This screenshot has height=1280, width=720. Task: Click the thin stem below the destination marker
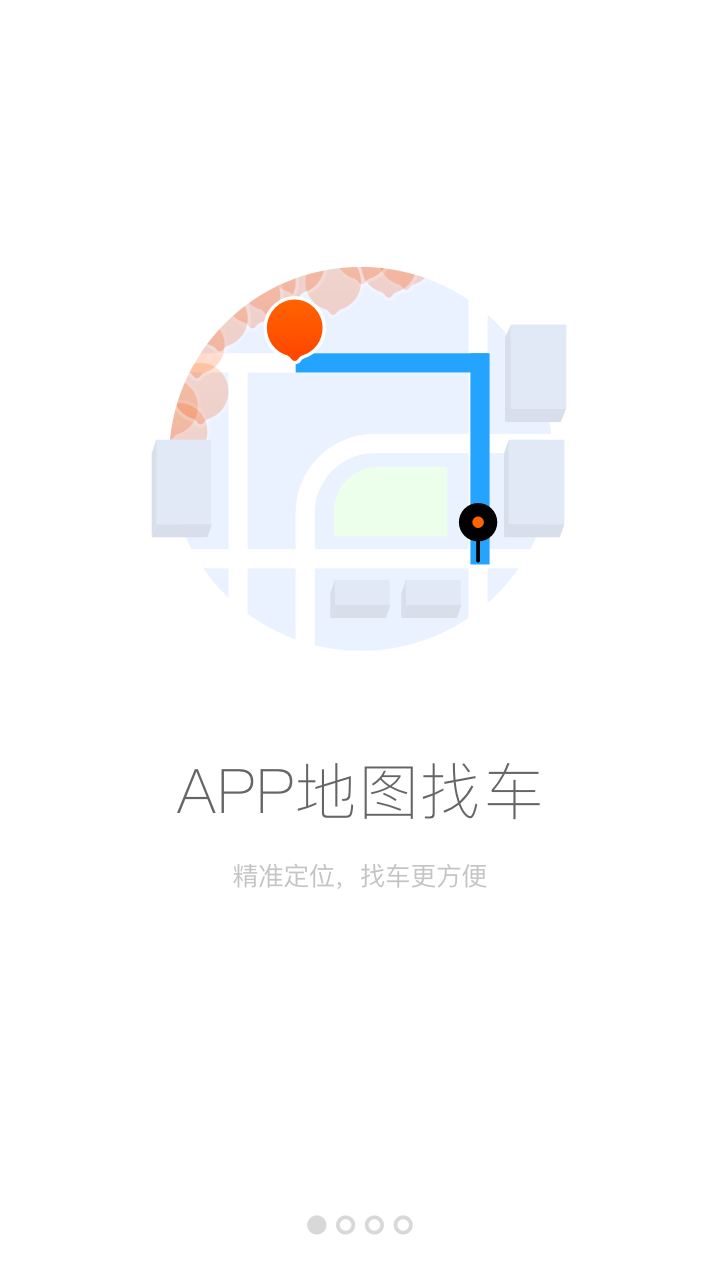pyautogui.click(x=478, y=550)
